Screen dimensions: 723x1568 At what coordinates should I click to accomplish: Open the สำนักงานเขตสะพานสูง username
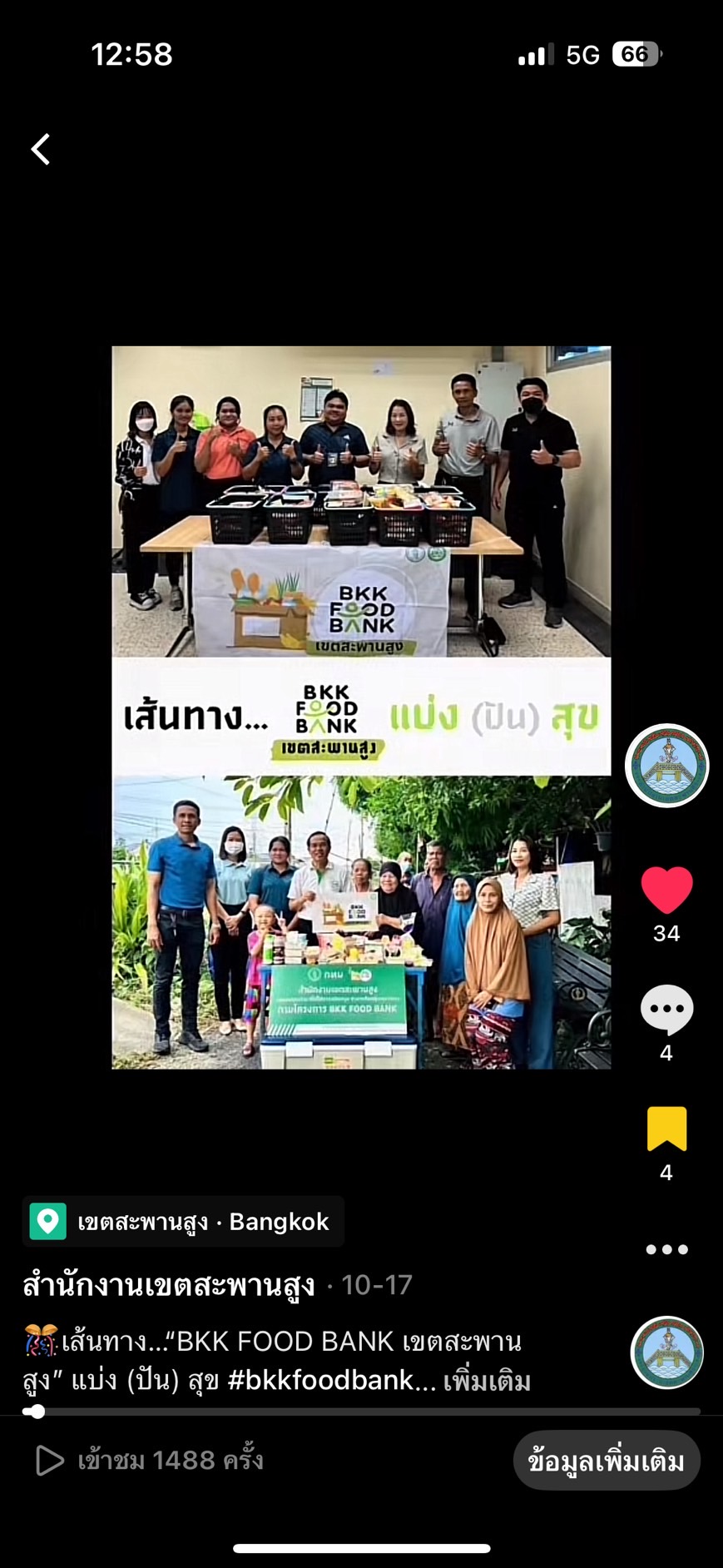coord(169,1285)
